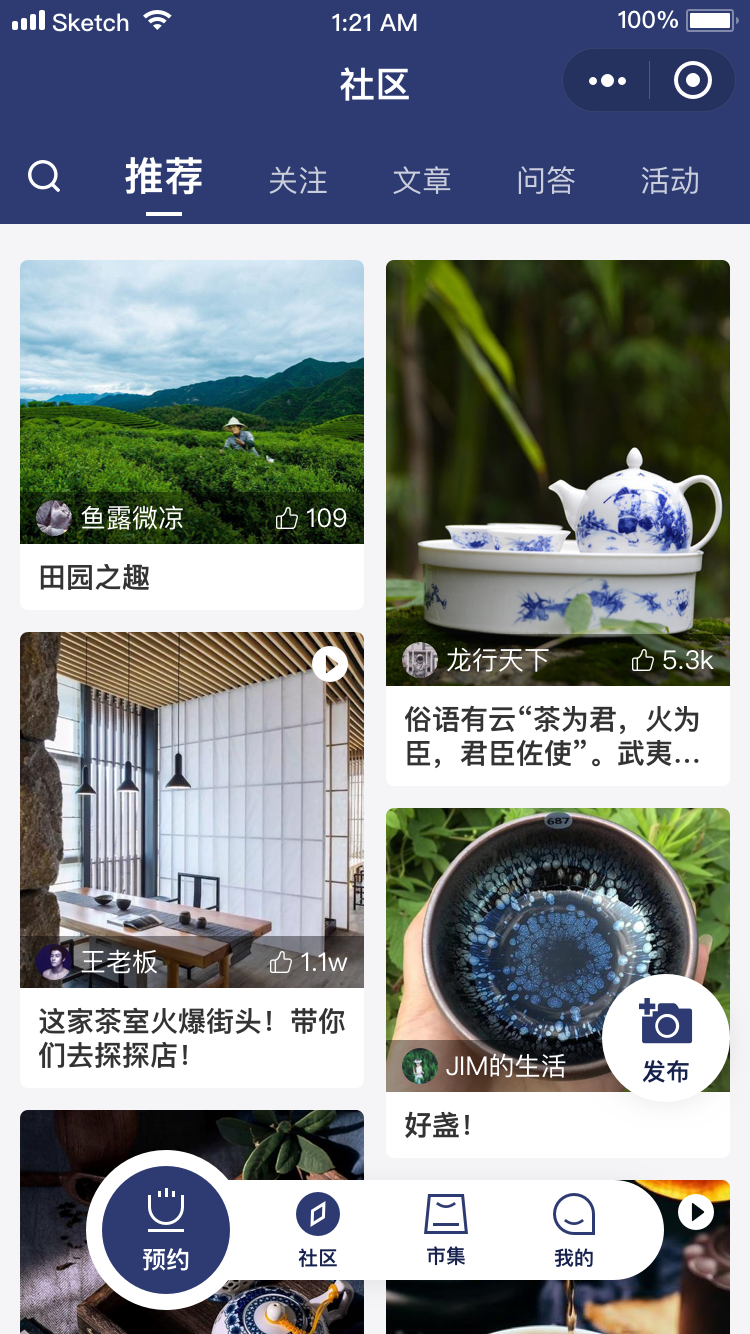Open the search icon
750x1334 pixels.
(44, 178)
